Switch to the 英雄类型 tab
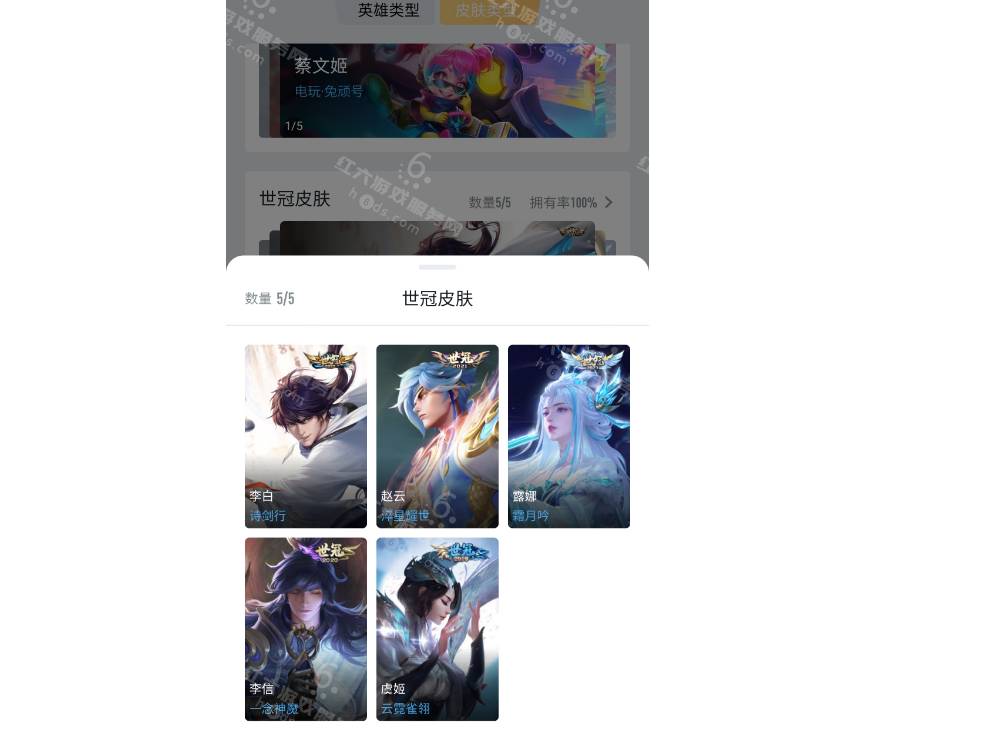 tap(389, 11)
